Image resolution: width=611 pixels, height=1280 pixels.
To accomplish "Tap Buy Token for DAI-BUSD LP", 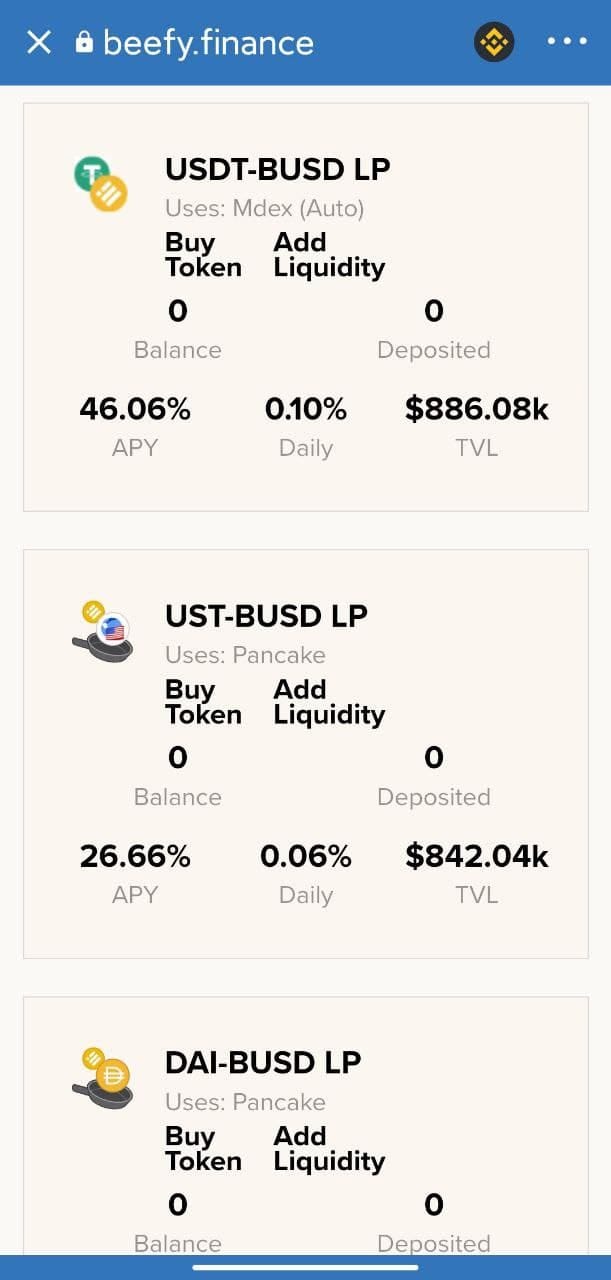I will pyautogui.click(x=203, y=1149).
